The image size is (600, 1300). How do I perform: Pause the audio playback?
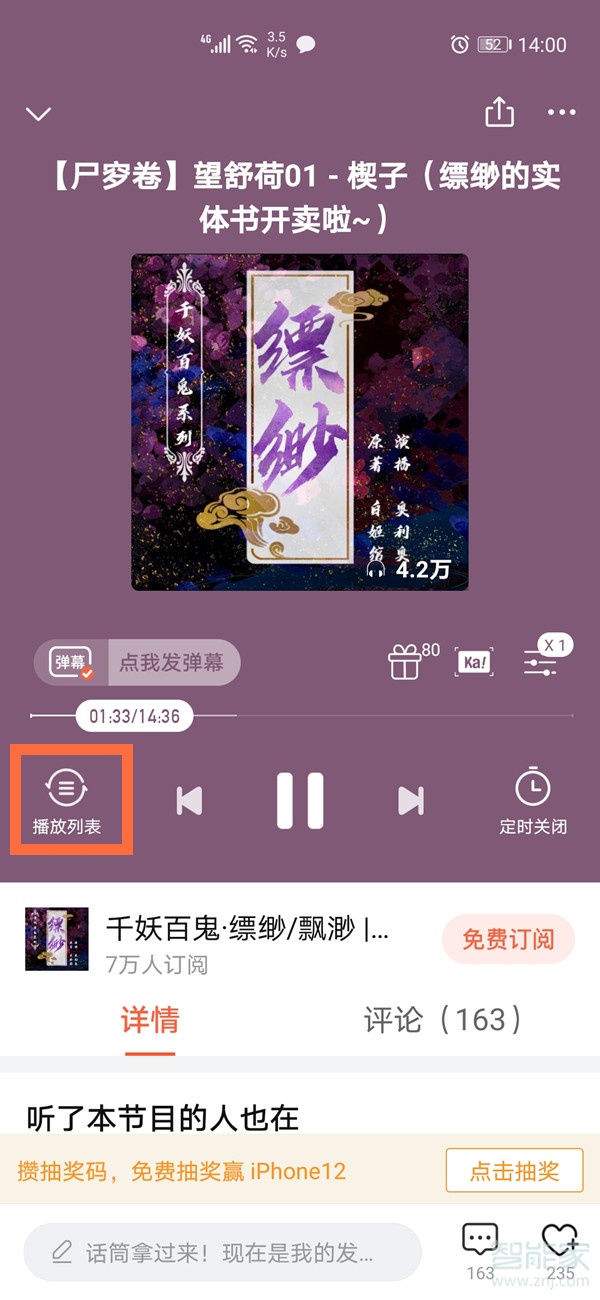point(300,801)
